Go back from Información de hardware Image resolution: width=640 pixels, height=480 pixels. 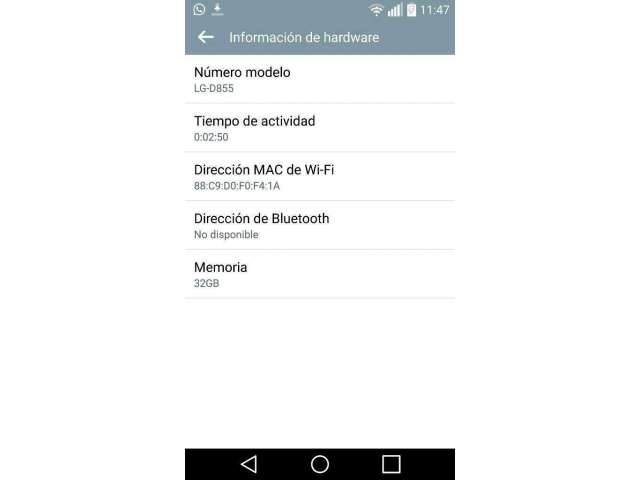(x=206, y=38)
